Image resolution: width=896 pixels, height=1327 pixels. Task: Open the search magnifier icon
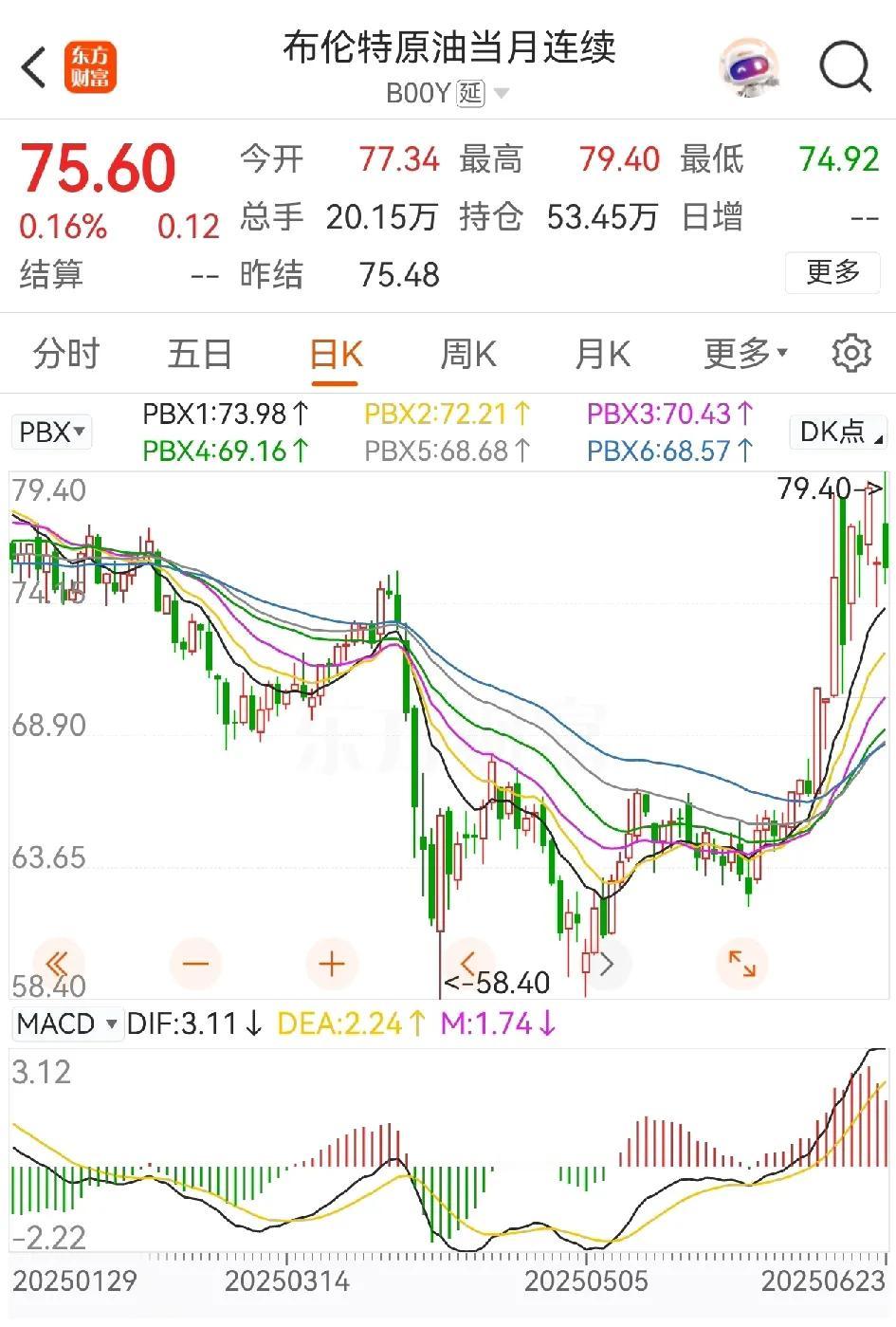tap(844, 67)
